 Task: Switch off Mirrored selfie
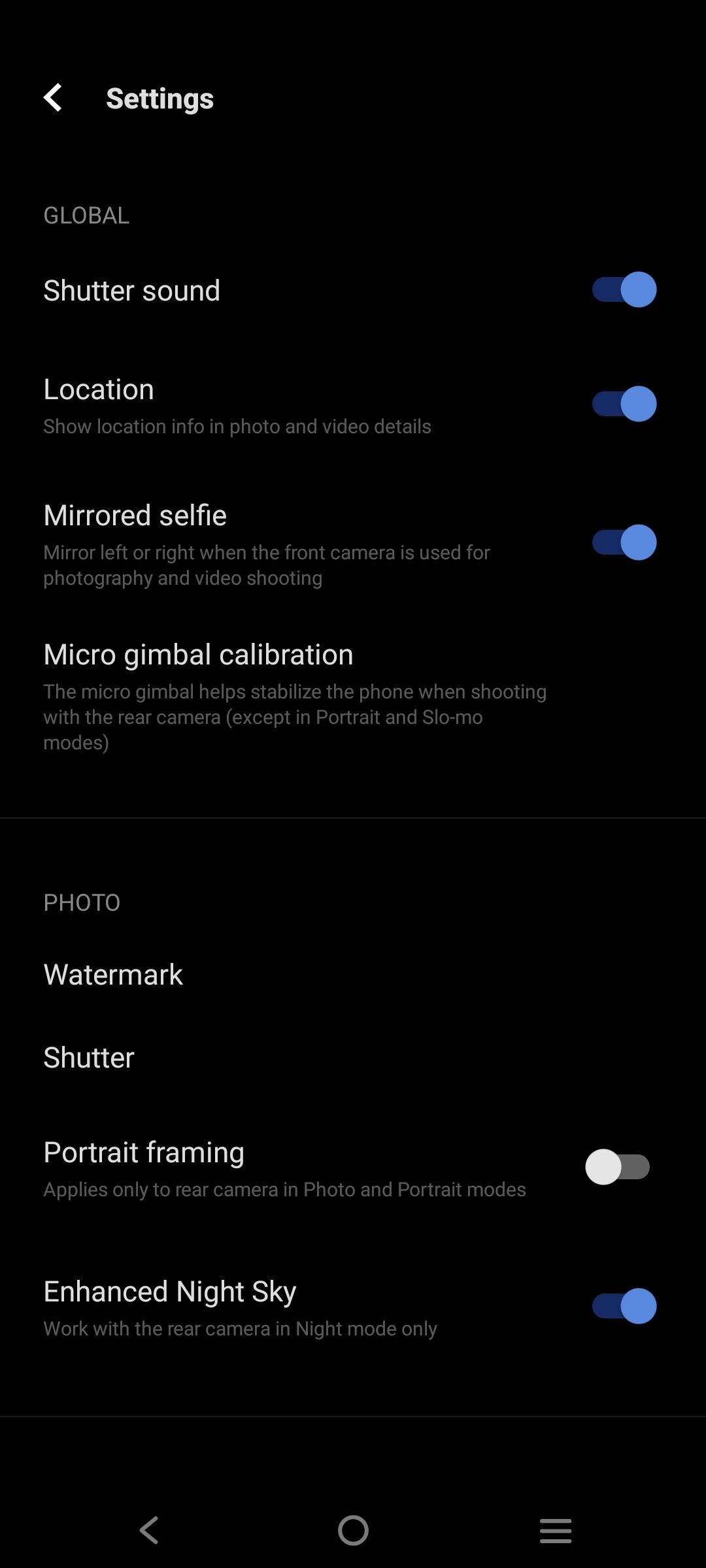624,542
